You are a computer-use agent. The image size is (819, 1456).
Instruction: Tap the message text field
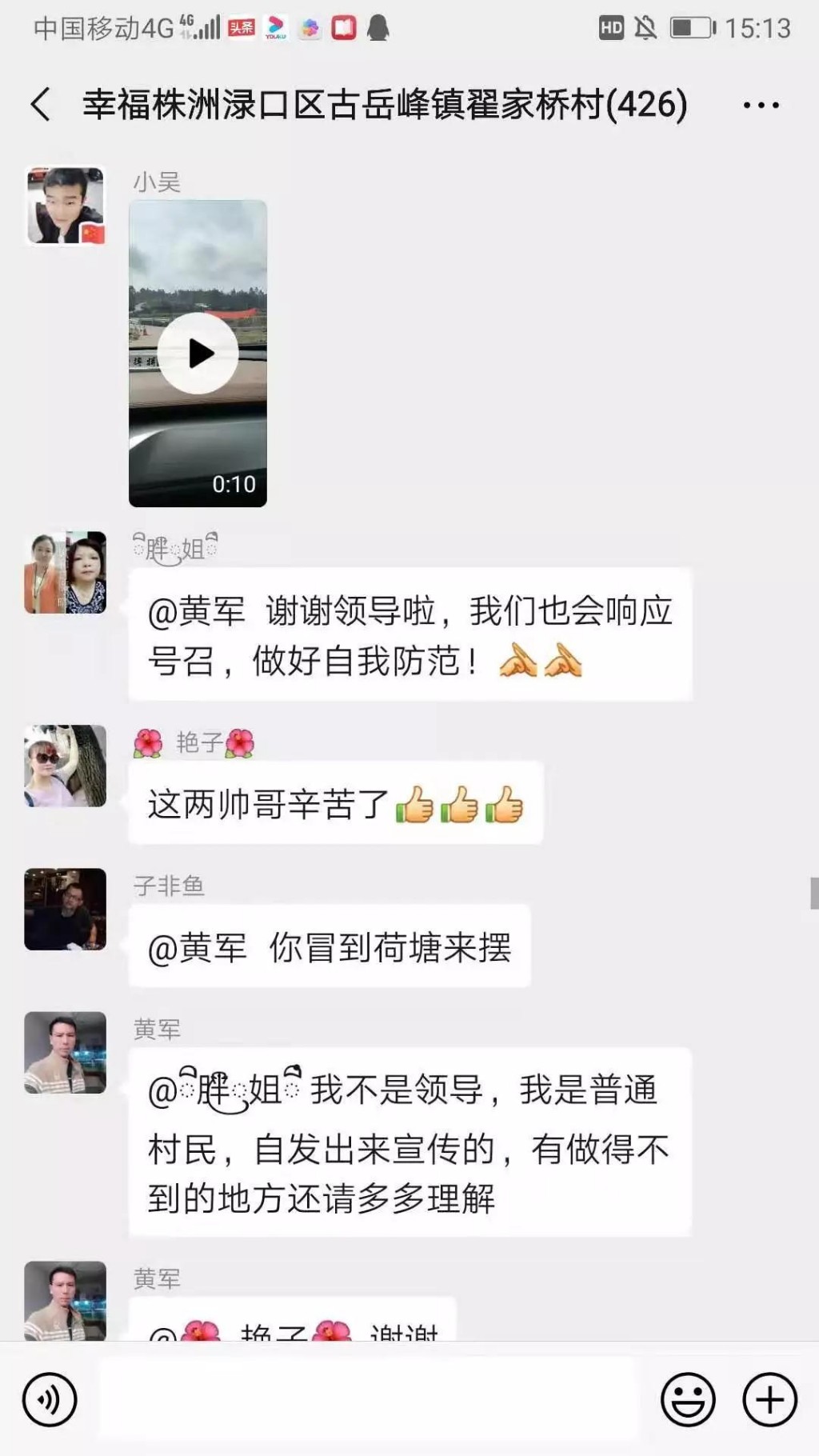coord(368,1399)
